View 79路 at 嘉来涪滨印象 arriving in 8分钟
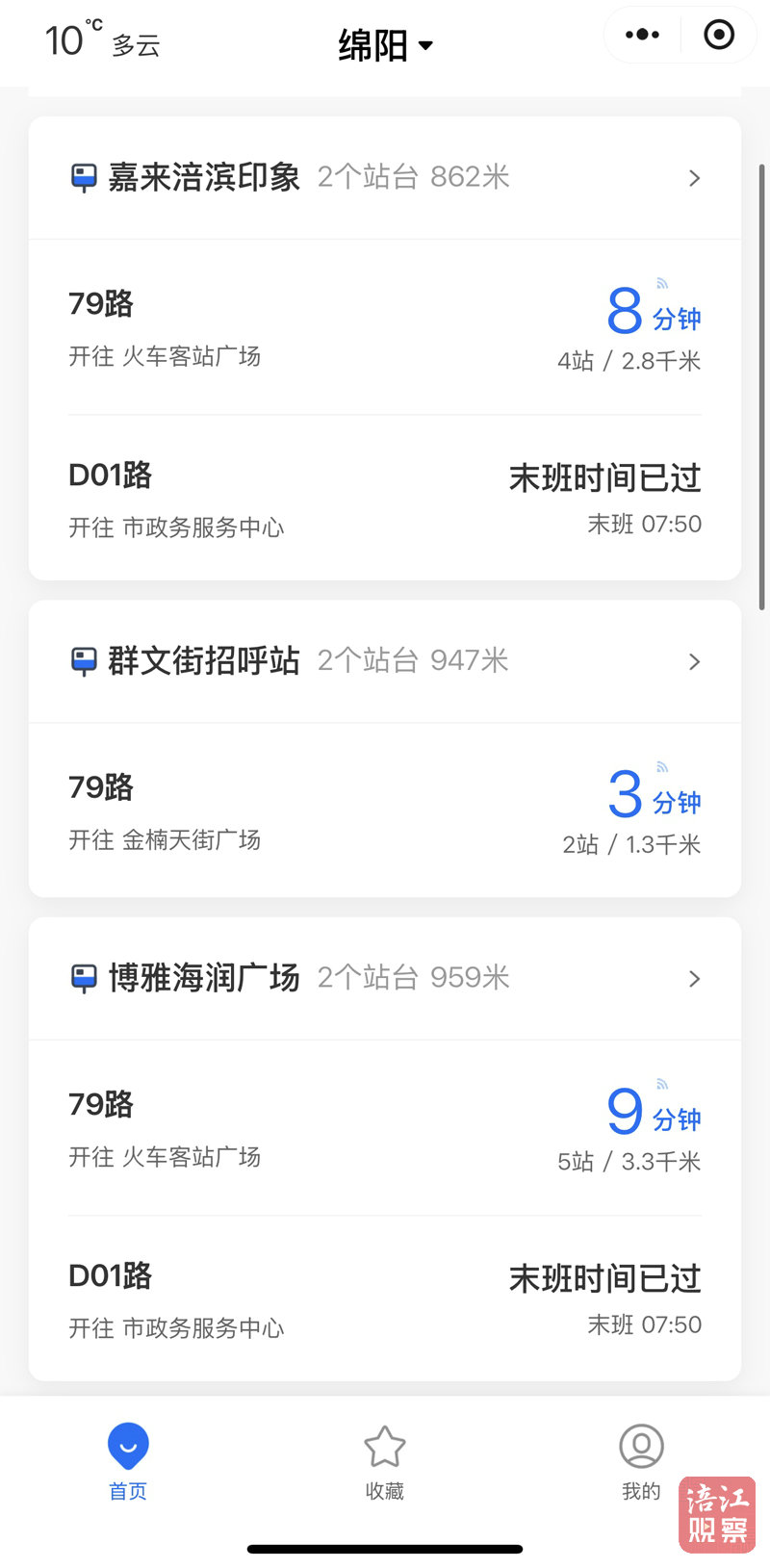The height and width of the screenshot is (1568, 770). (x=385, y=328)
